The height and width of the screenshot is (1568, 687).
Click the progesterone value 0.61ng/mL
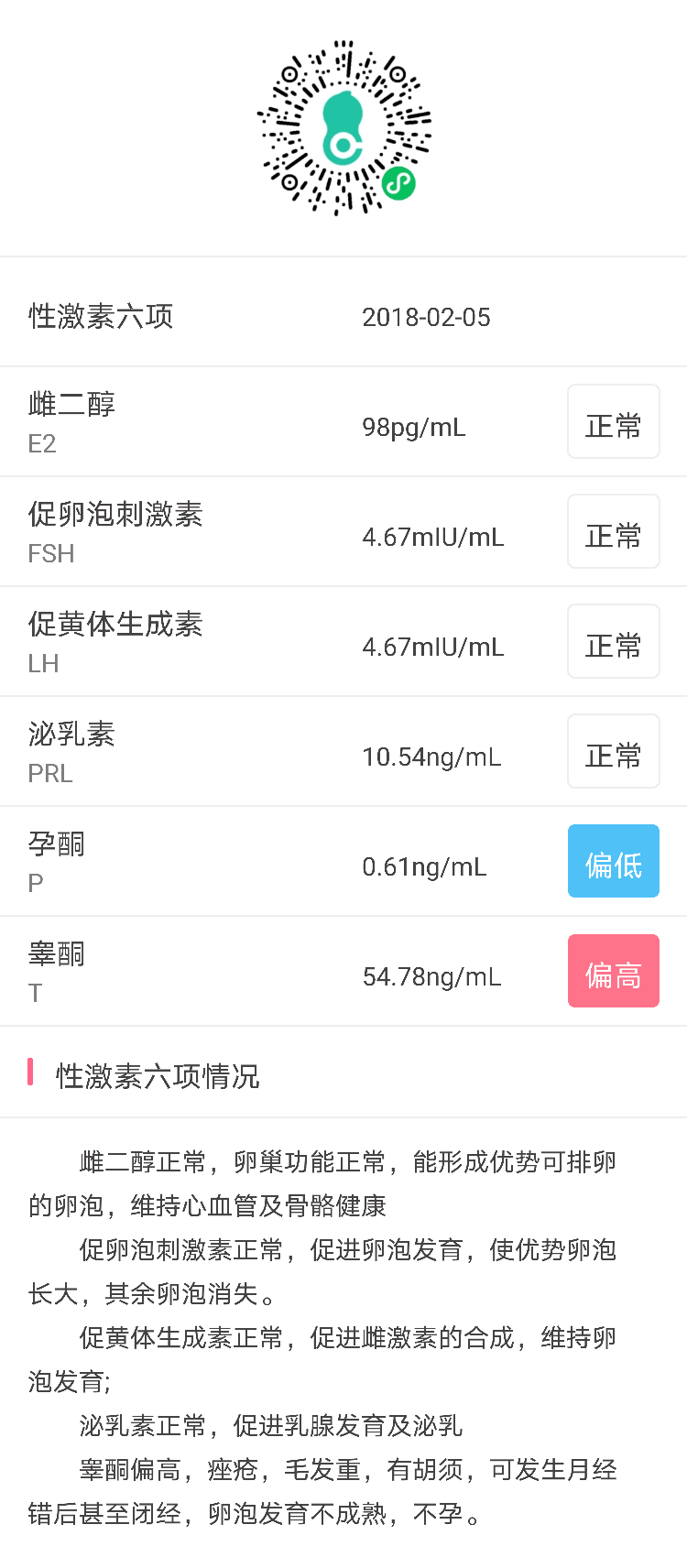[x=424, y=866]
